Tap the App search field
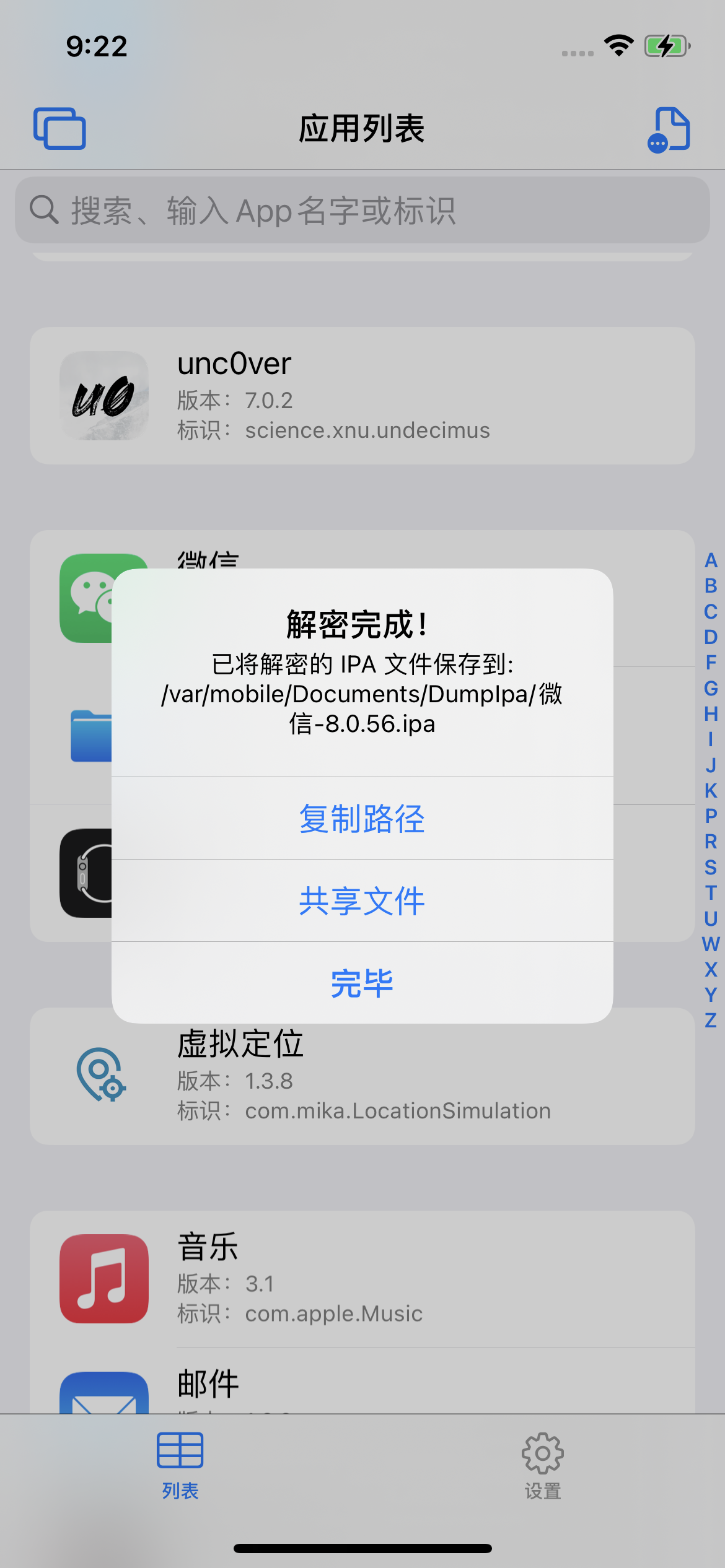This screenshot has width=725, height=1568. click(x=362, y=211)
